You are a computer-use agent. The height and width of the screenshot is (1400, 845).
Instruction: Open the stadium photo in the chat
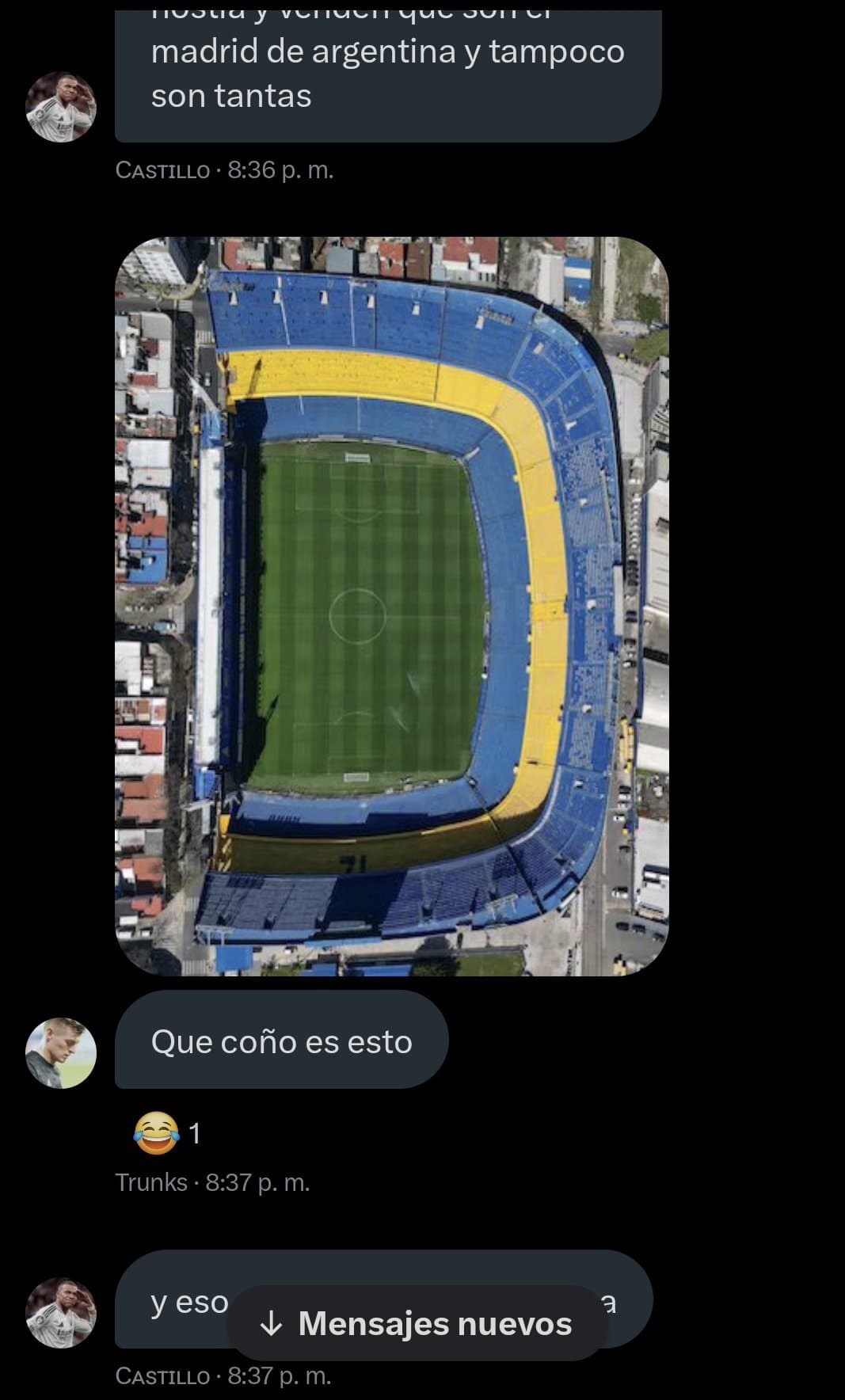[392, 607]
